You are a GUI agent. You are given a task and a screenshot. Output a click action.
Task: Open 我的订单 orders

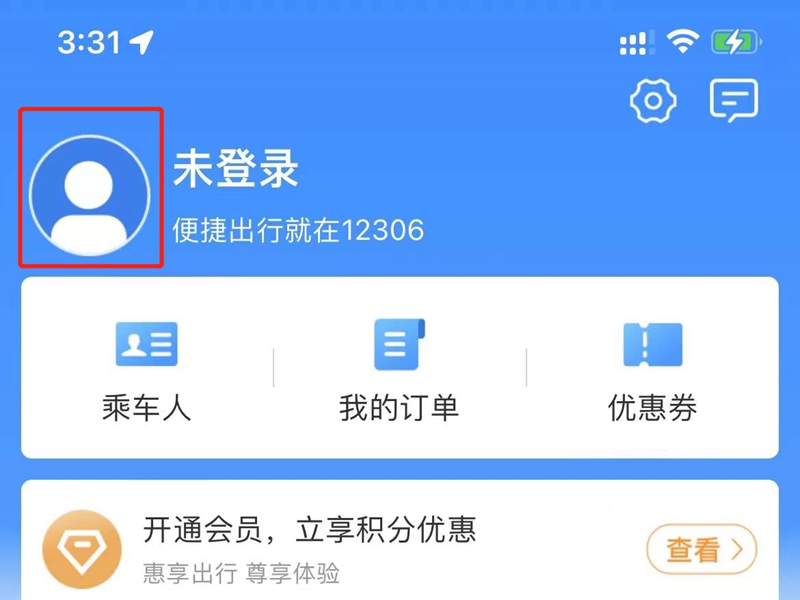pos(399,368)
